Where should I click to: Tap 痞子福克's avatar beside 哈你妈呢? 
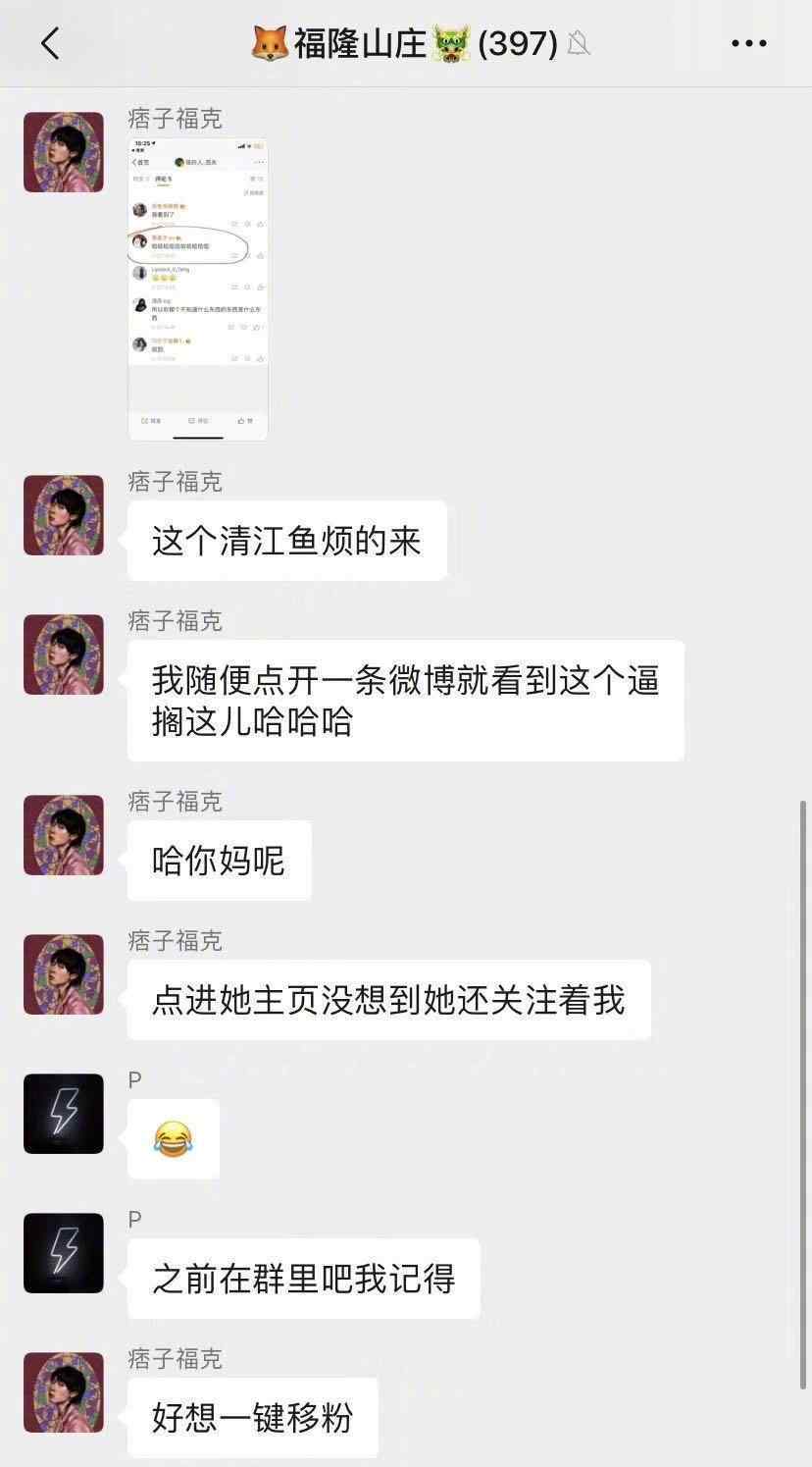click(64, 835)
